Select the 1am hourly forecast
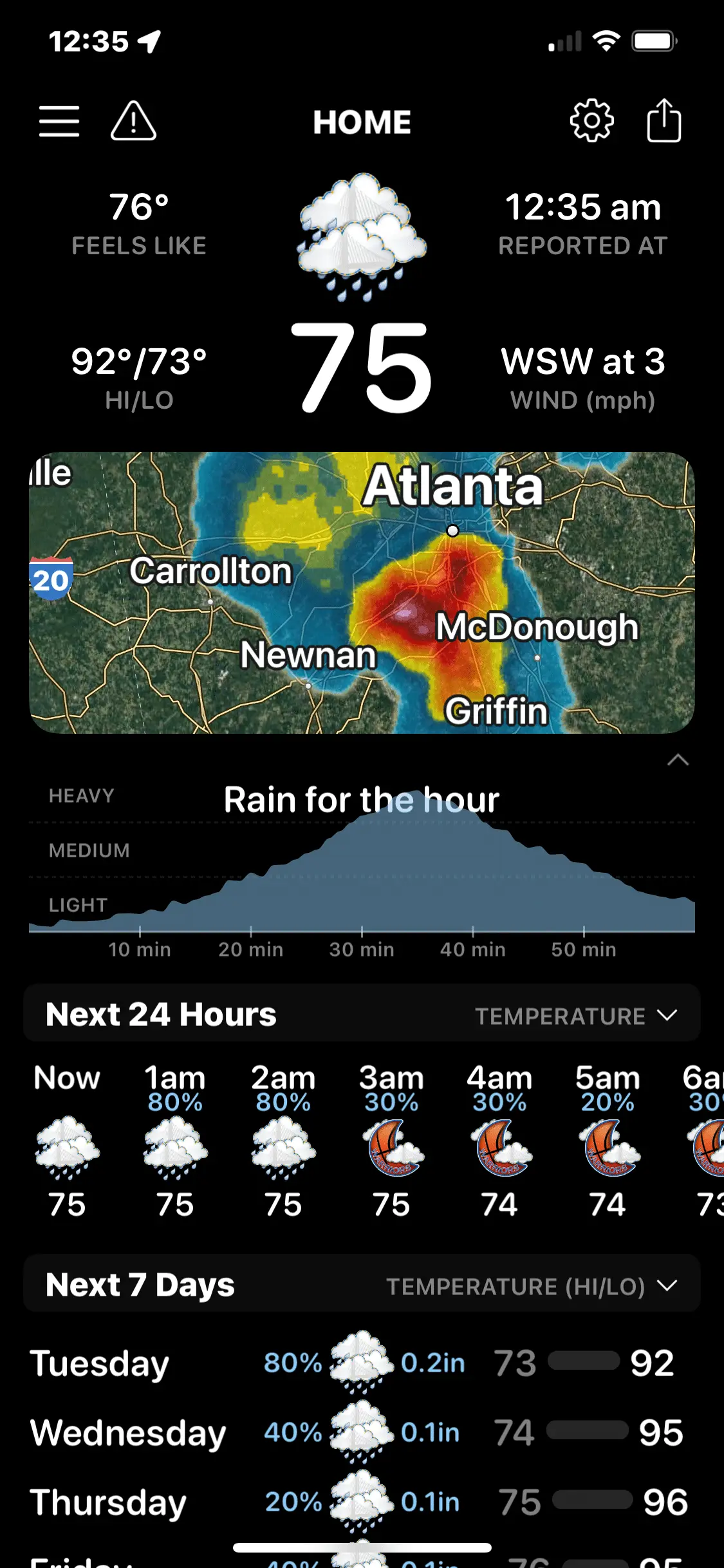 pyautogui.click(x=175, y=1141)
